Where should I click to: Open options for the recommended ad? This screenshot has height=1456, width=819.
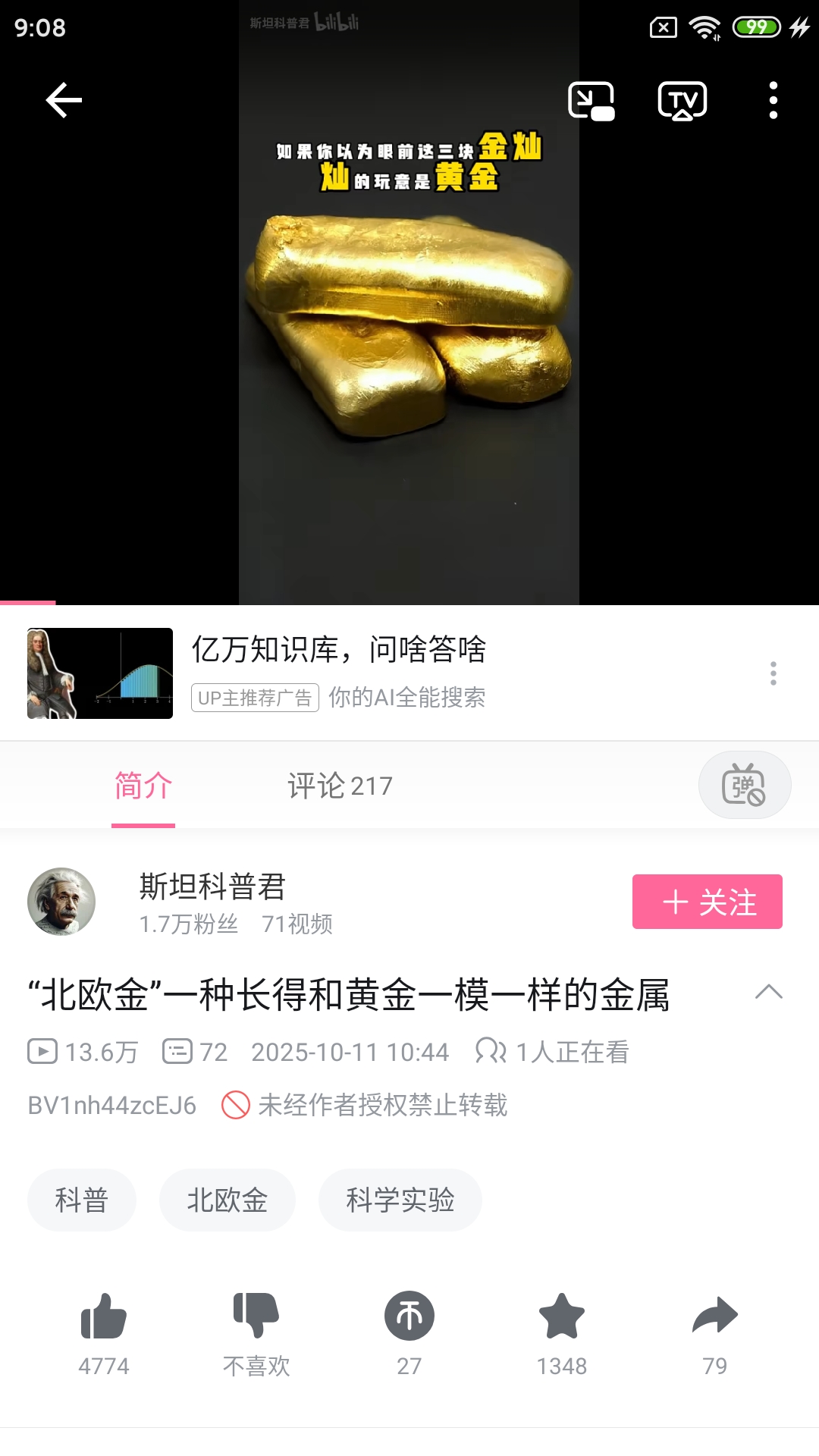pyautogui.click(x=773, y=673)
